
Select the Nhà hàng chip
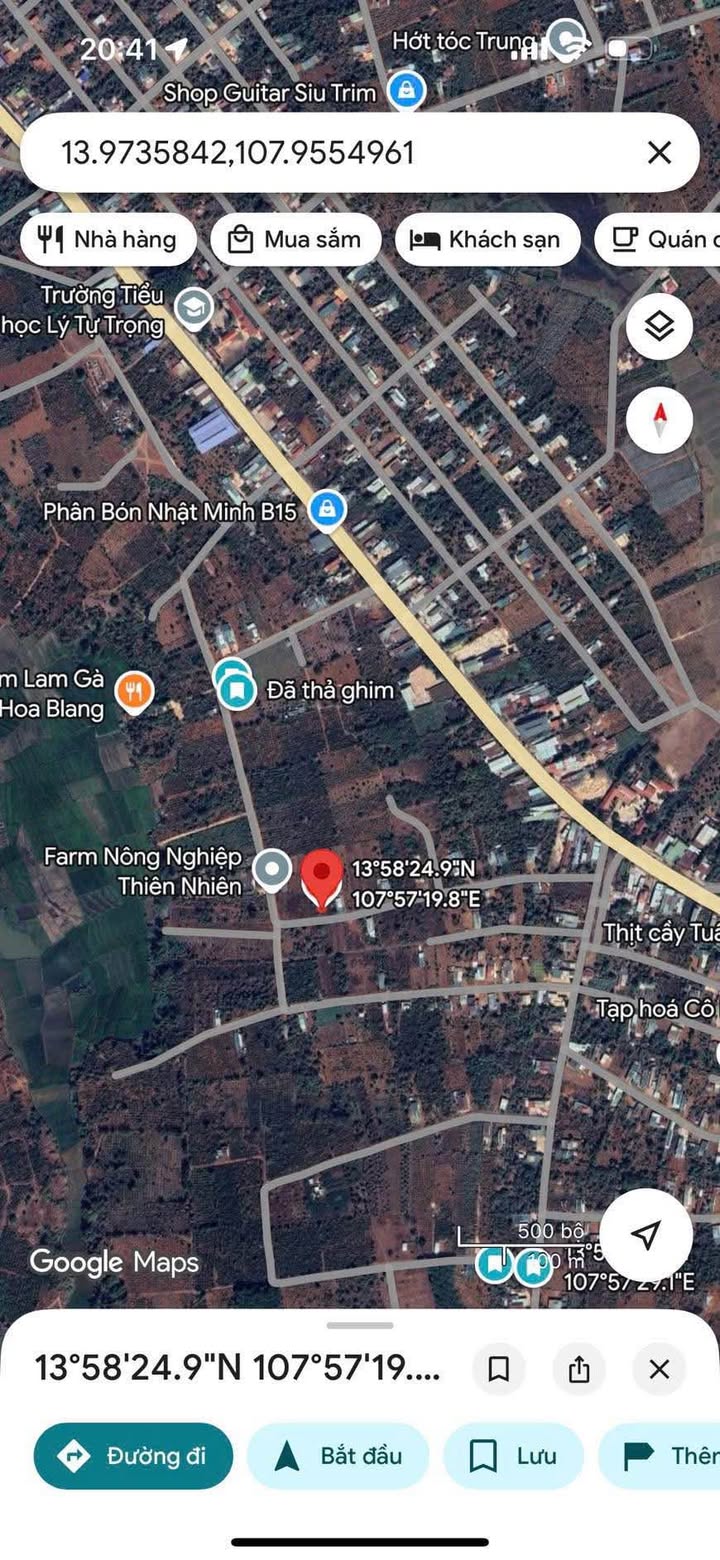pos(108,240)
